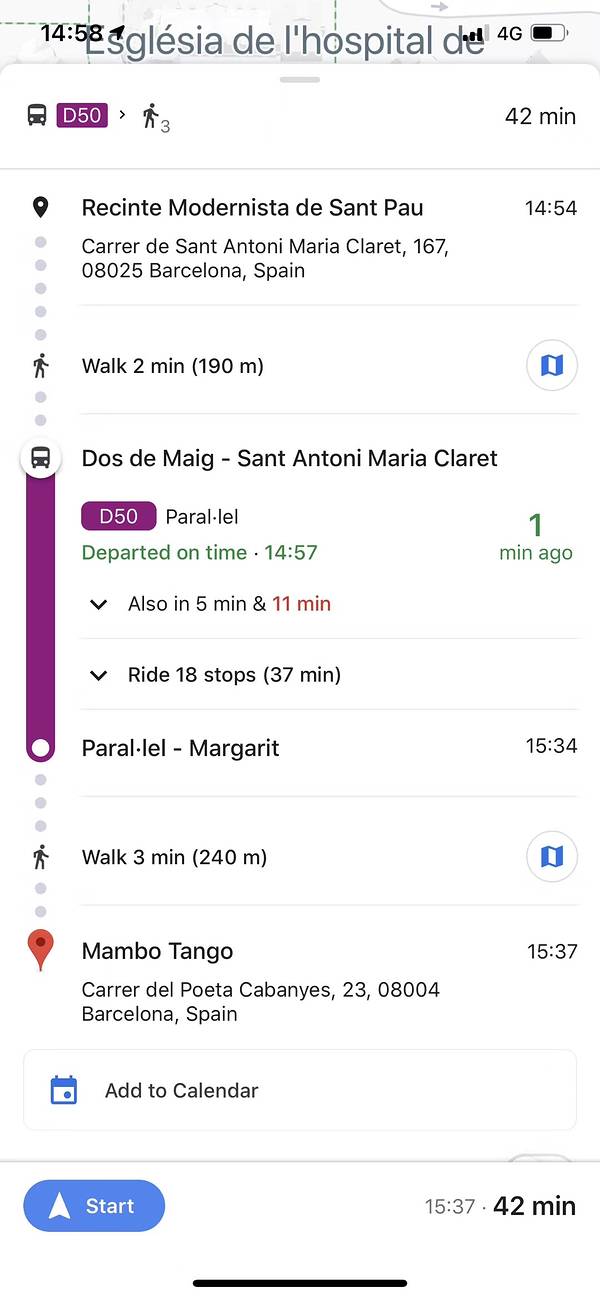Start navigation for this route
This screenshot has width=600, height=1298.
coord(94,1205)
